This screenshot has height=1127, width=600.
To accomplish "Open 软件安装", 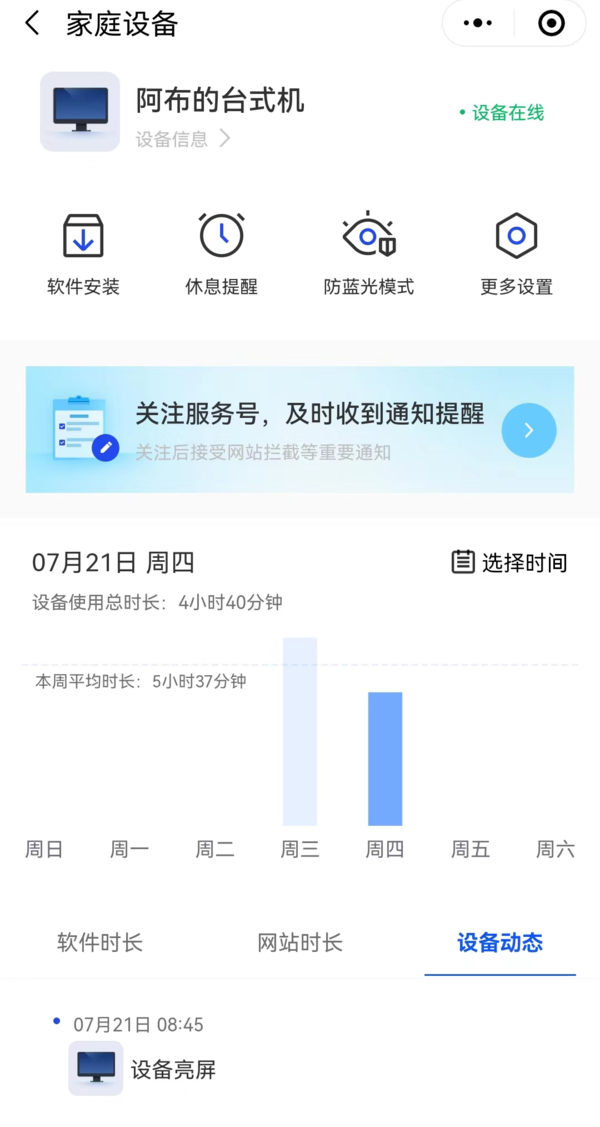I will 83,254.
